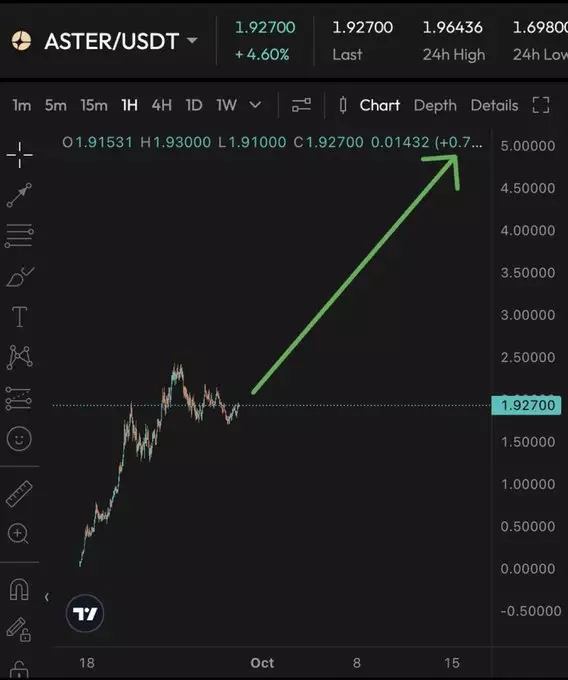Select the ruler measure tool

20,494
